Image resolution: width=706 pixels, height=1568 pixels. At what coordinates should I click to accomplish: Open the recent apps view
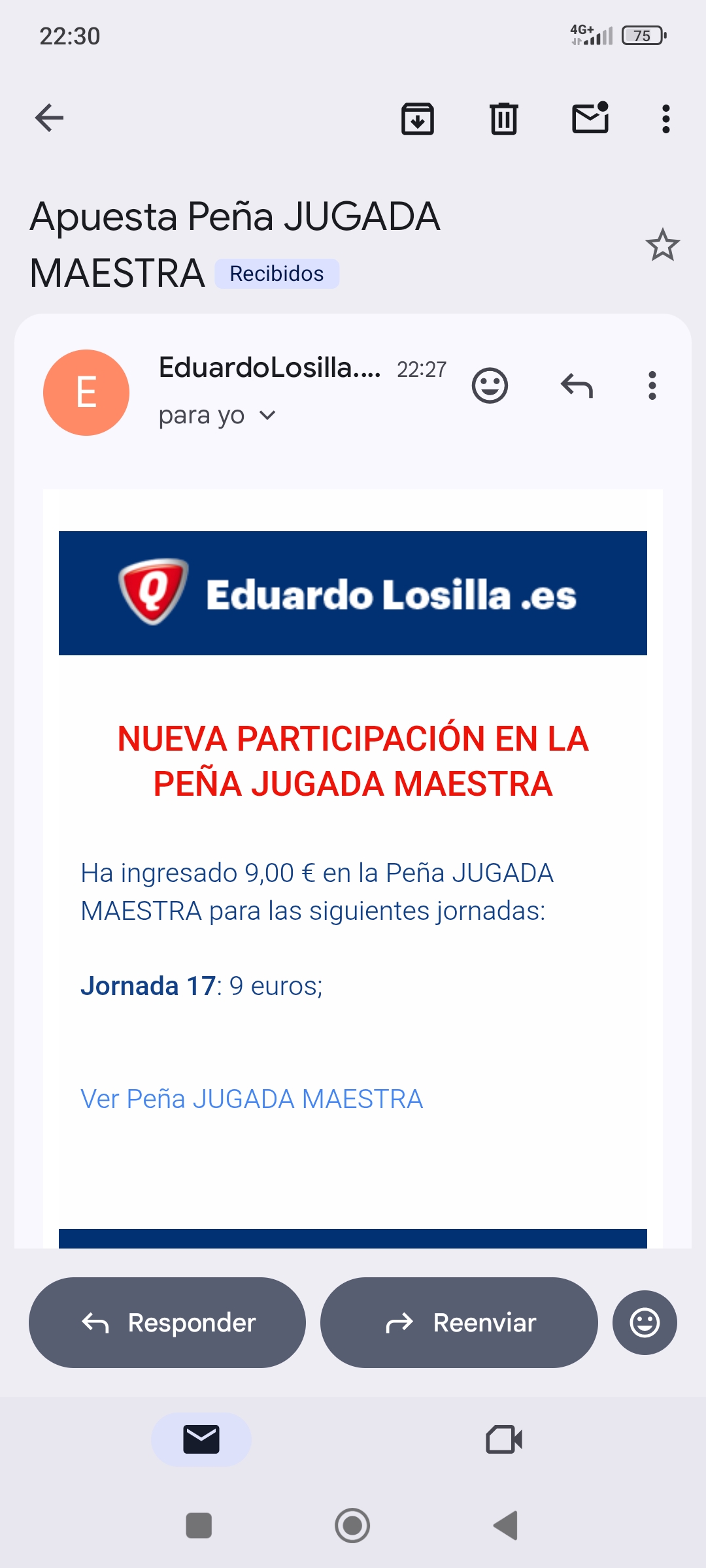pyautogui.click(x=199, y=1526)
